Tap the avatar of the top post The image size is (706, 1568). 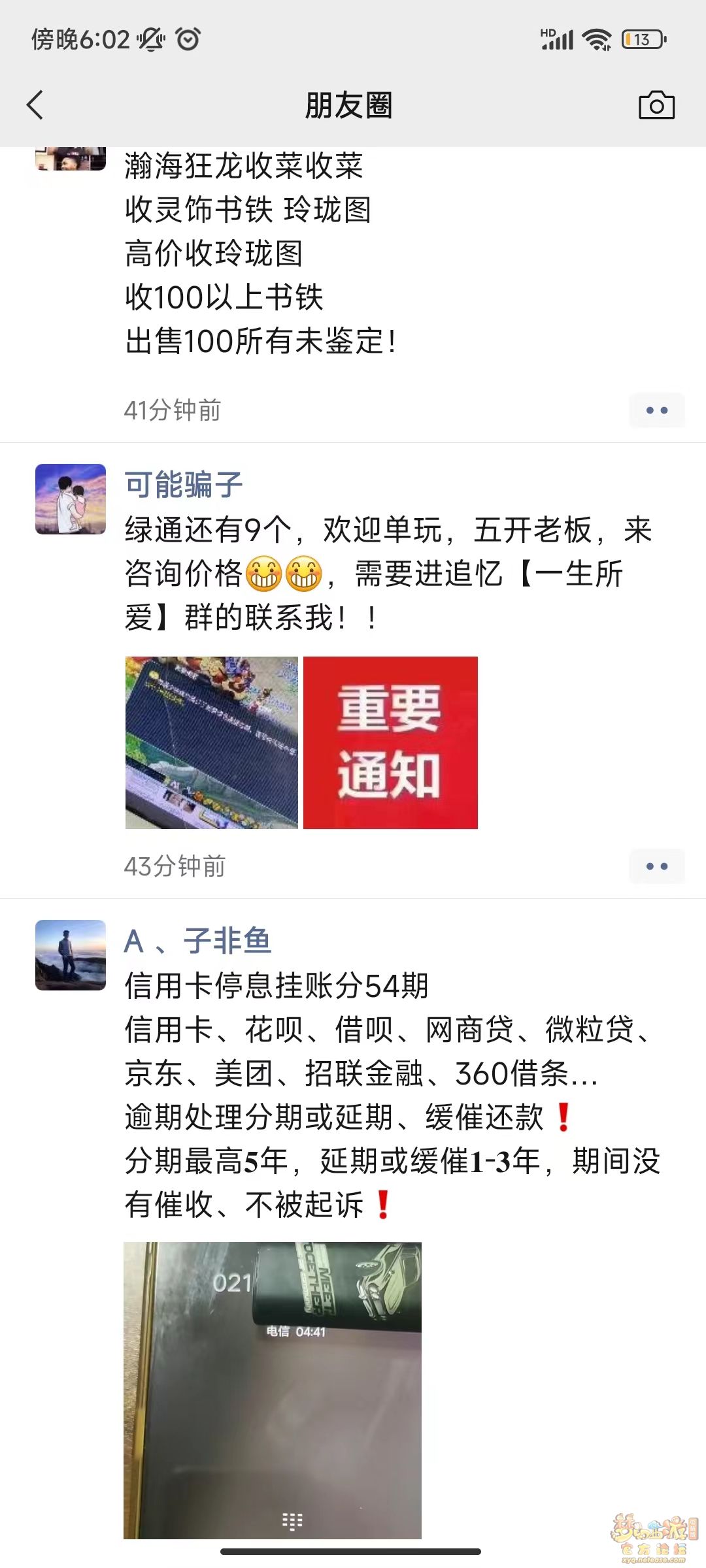[x=71, y=159]
